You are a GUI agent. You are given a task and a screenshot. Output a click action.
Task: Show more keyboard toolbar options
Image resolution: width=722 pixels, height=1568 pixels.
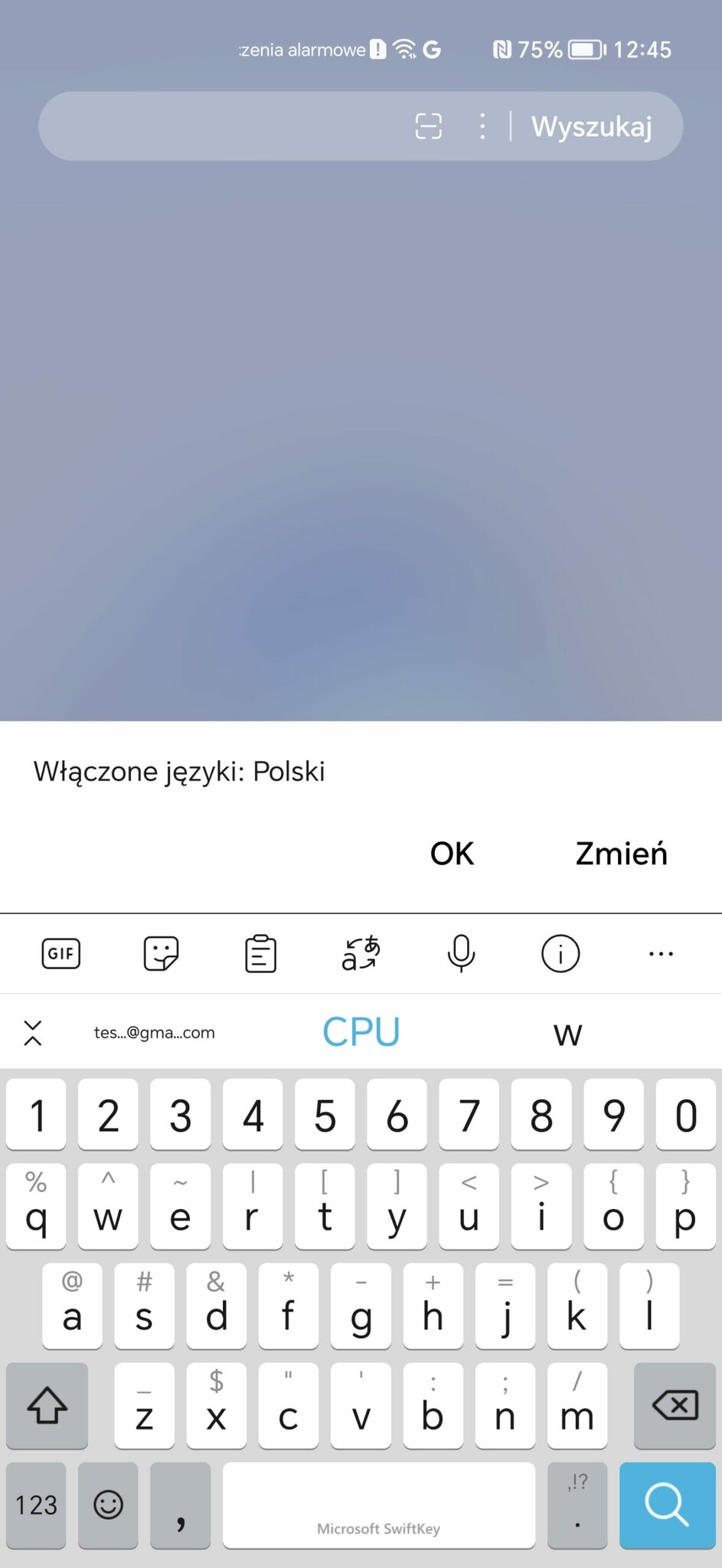(x=661, y=953)
